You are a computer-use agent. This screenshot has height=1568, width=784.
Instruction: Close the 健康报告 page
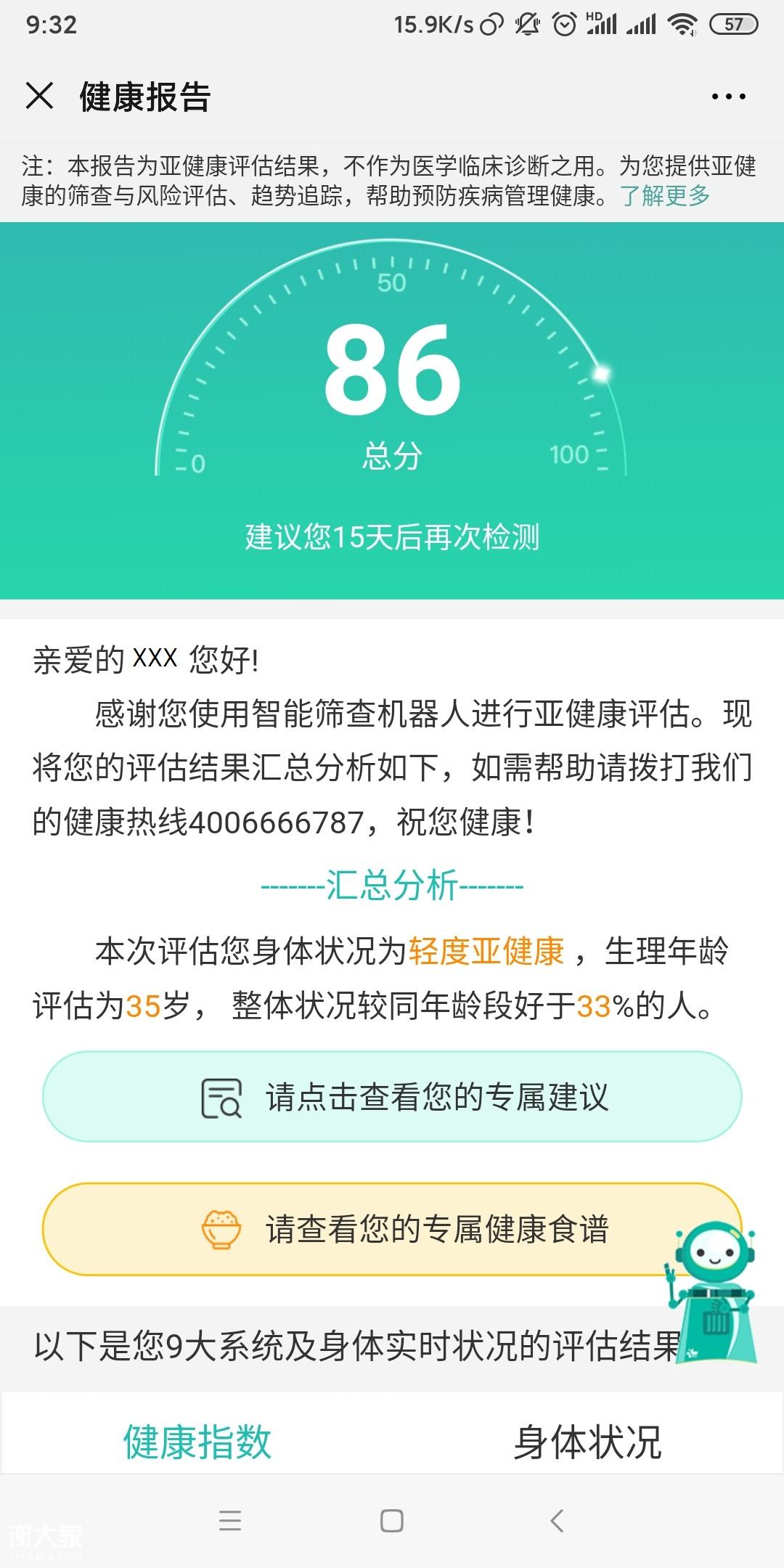tap(40, 96)
